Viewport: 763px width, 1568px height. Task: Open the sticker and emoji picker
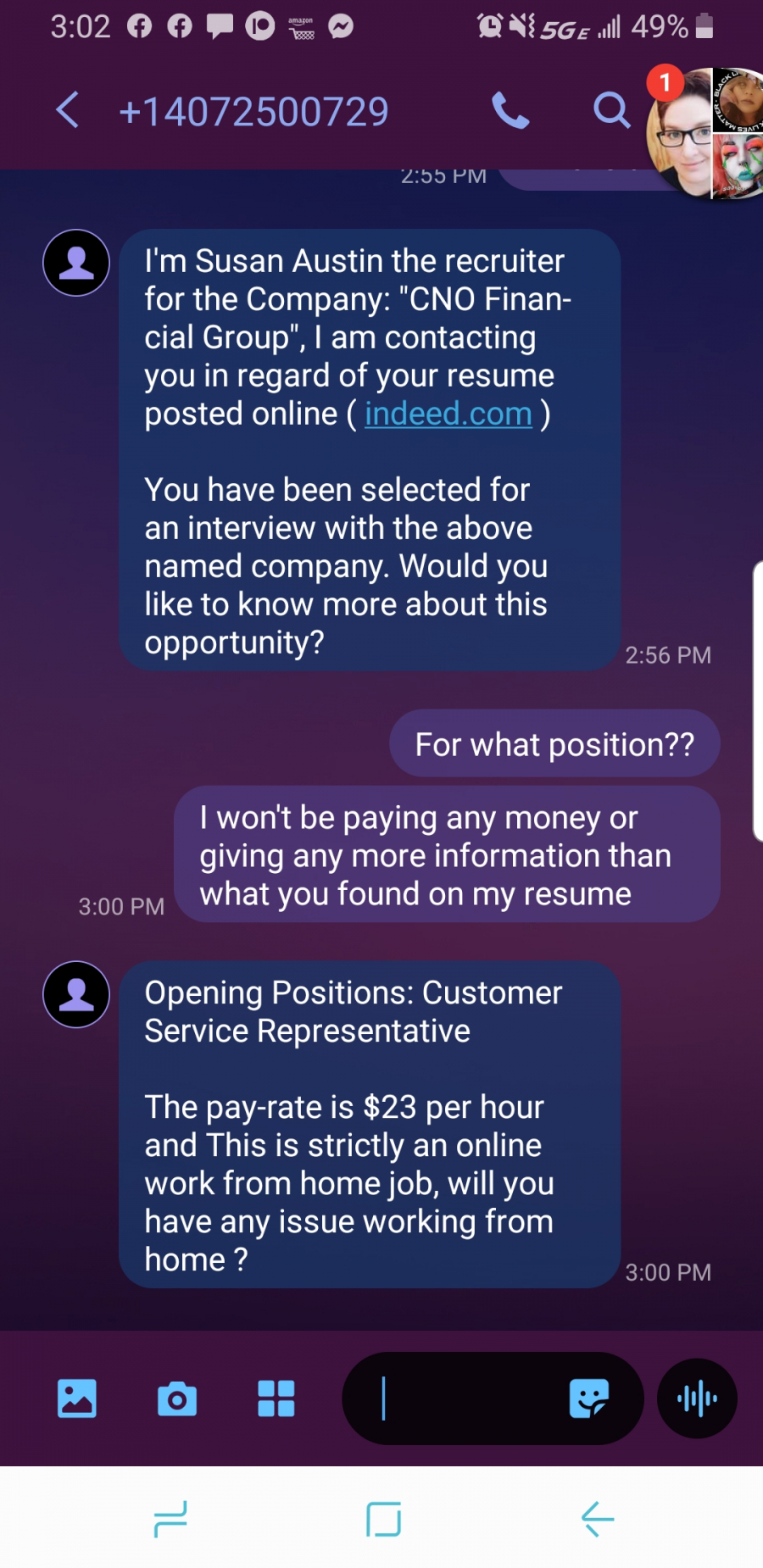(x=589, y=1398)
